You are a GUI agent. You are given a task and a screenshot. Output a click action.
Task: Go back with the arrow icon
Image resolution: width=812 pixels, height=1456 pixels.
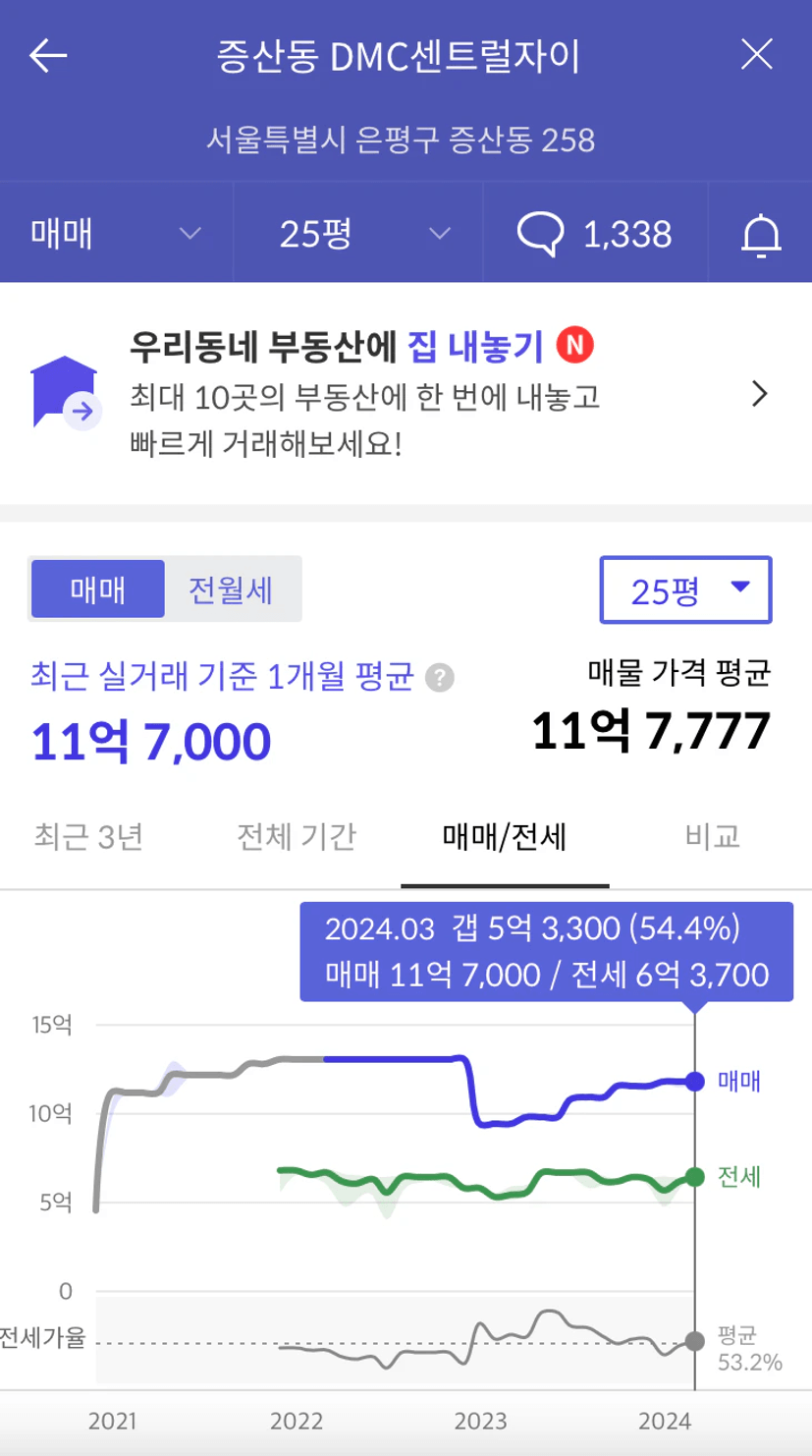[47, 56]
